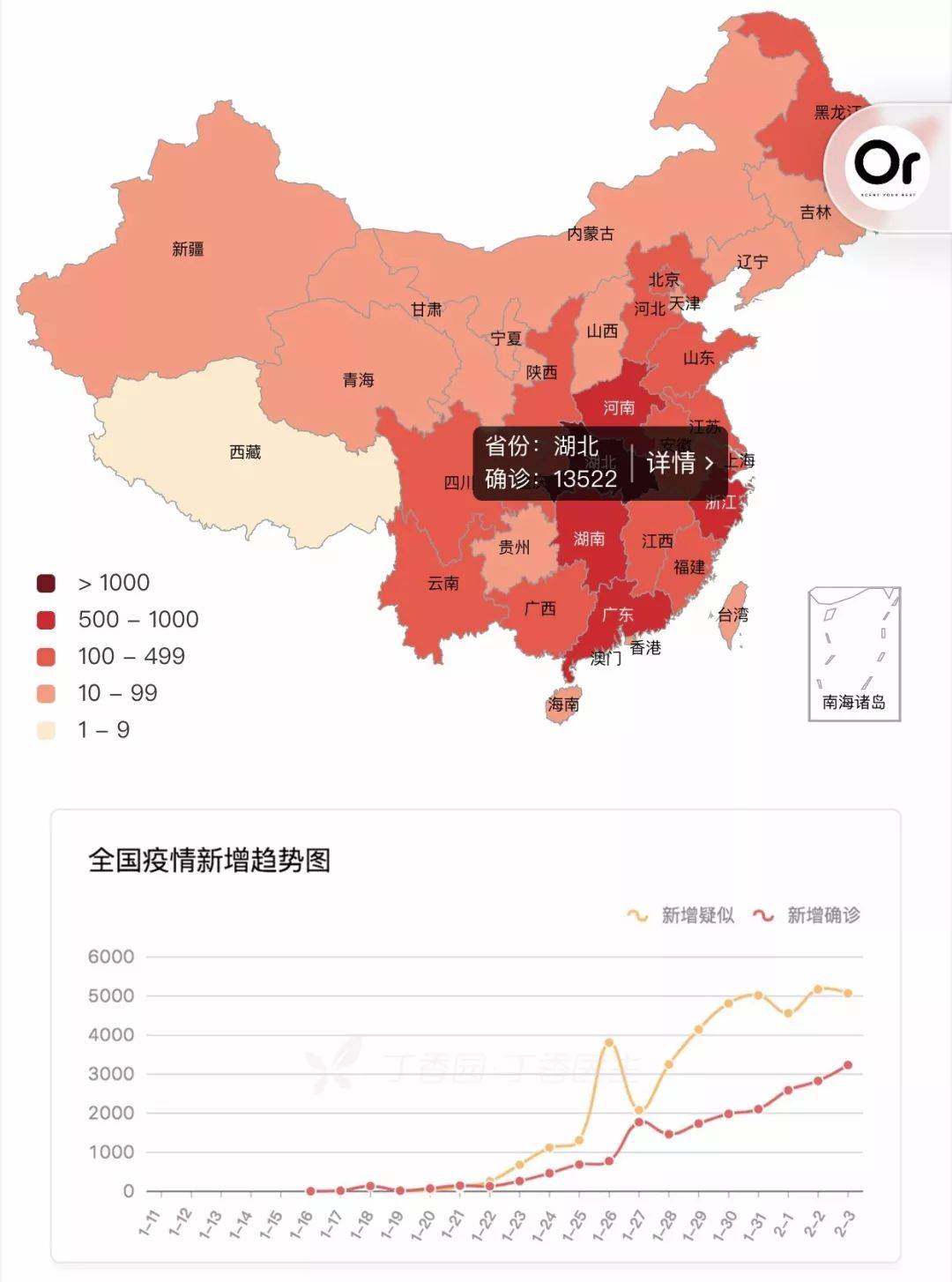Tap 云南 province on the map
952x1282 pixels.
pos(443,583)
